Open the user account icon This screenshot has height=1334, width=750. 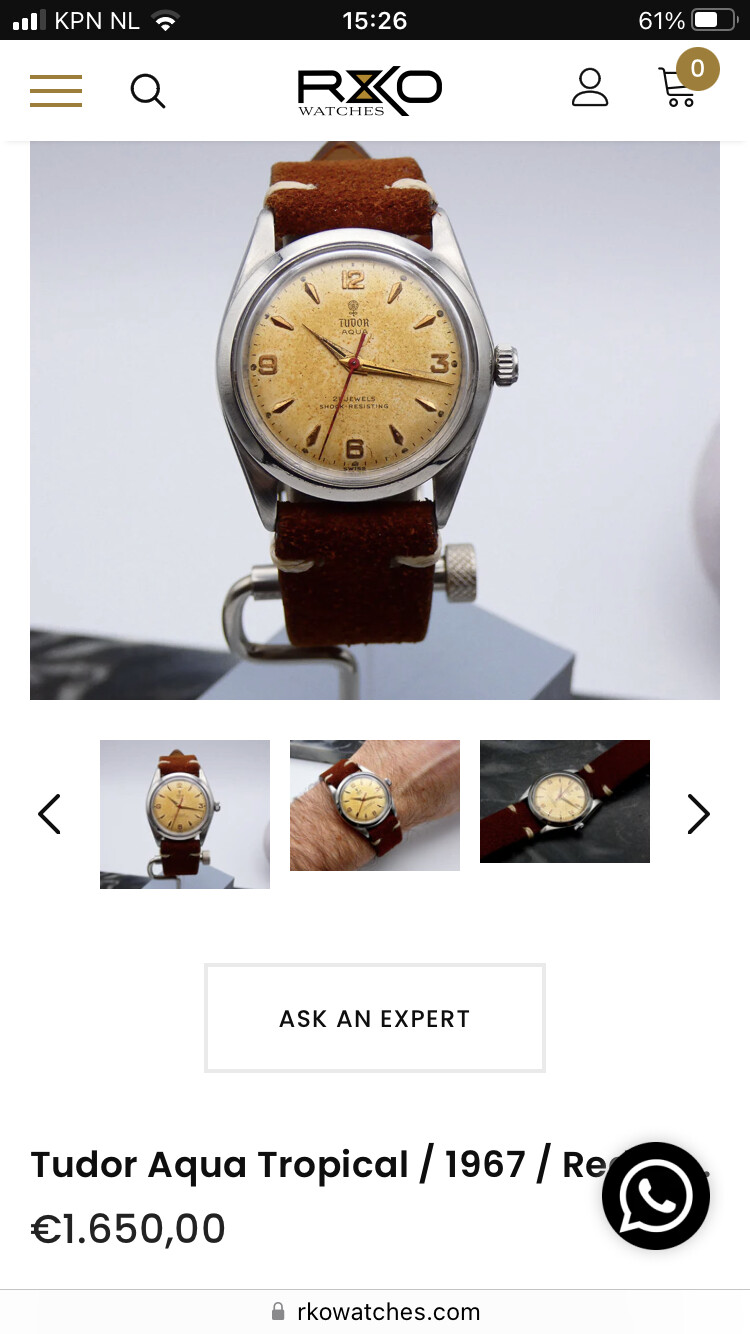pyautogui.click(x=590, y=87)
